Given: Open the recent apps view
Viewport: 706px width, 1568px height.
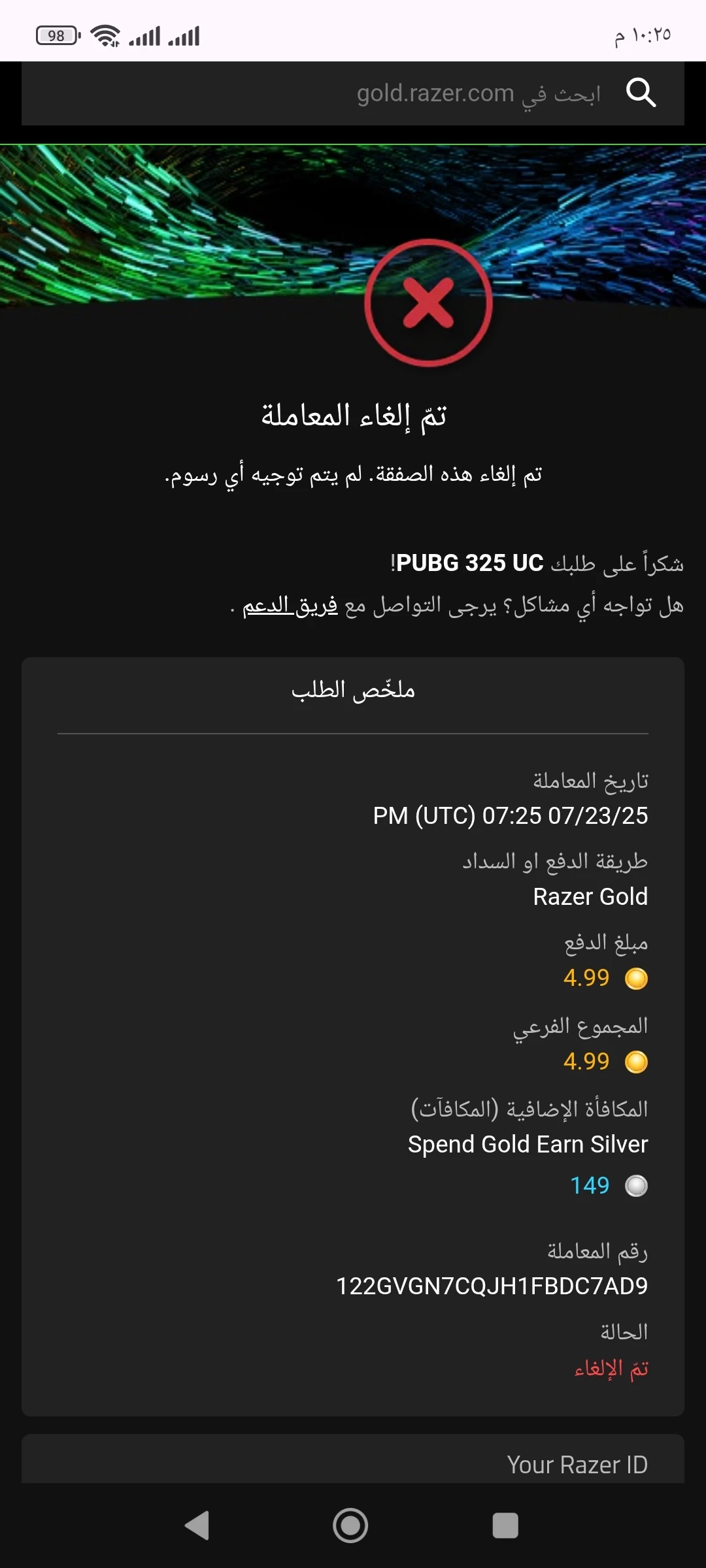Looking at the screenshot, I should point(505,1526).
